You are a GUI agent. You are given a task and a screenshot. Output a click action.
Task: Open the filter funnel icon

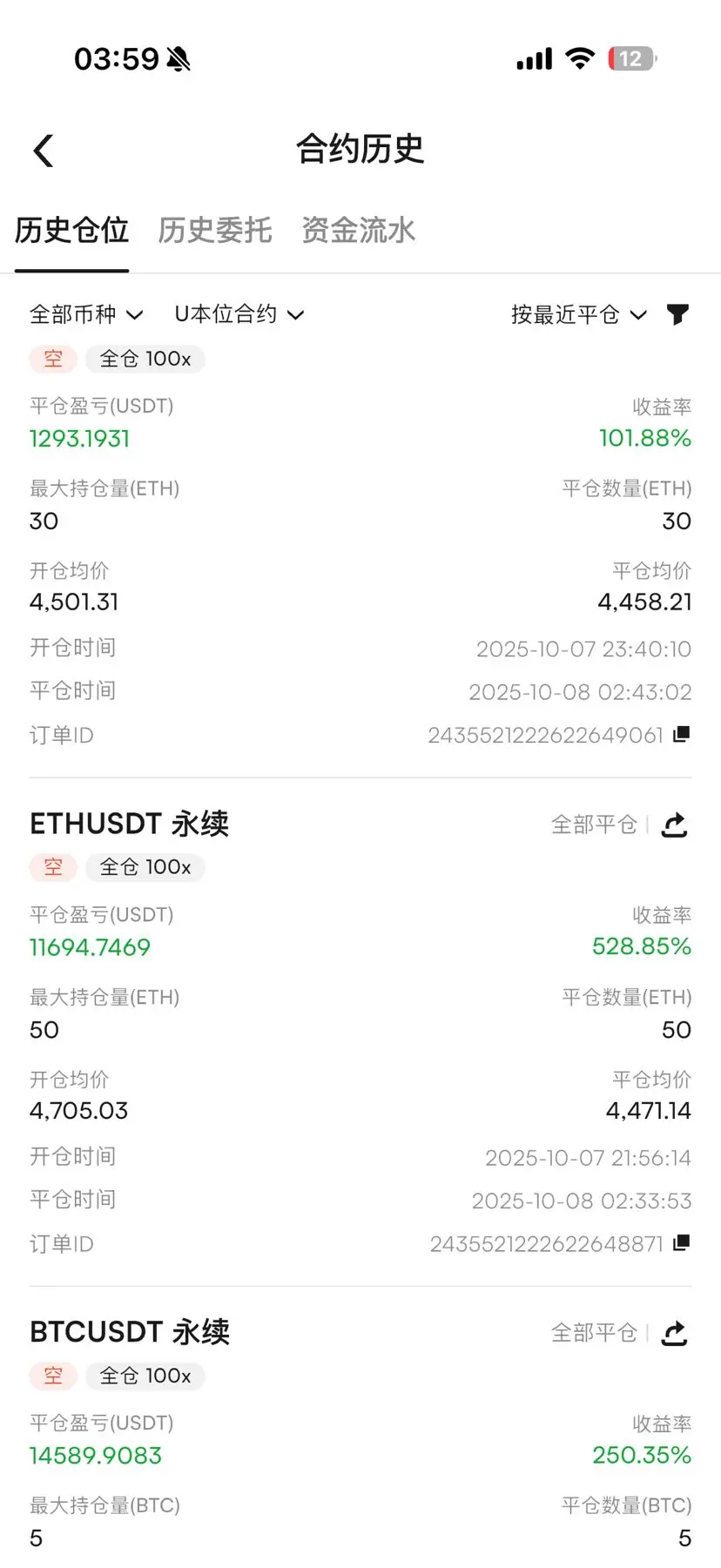coord(677,314)
